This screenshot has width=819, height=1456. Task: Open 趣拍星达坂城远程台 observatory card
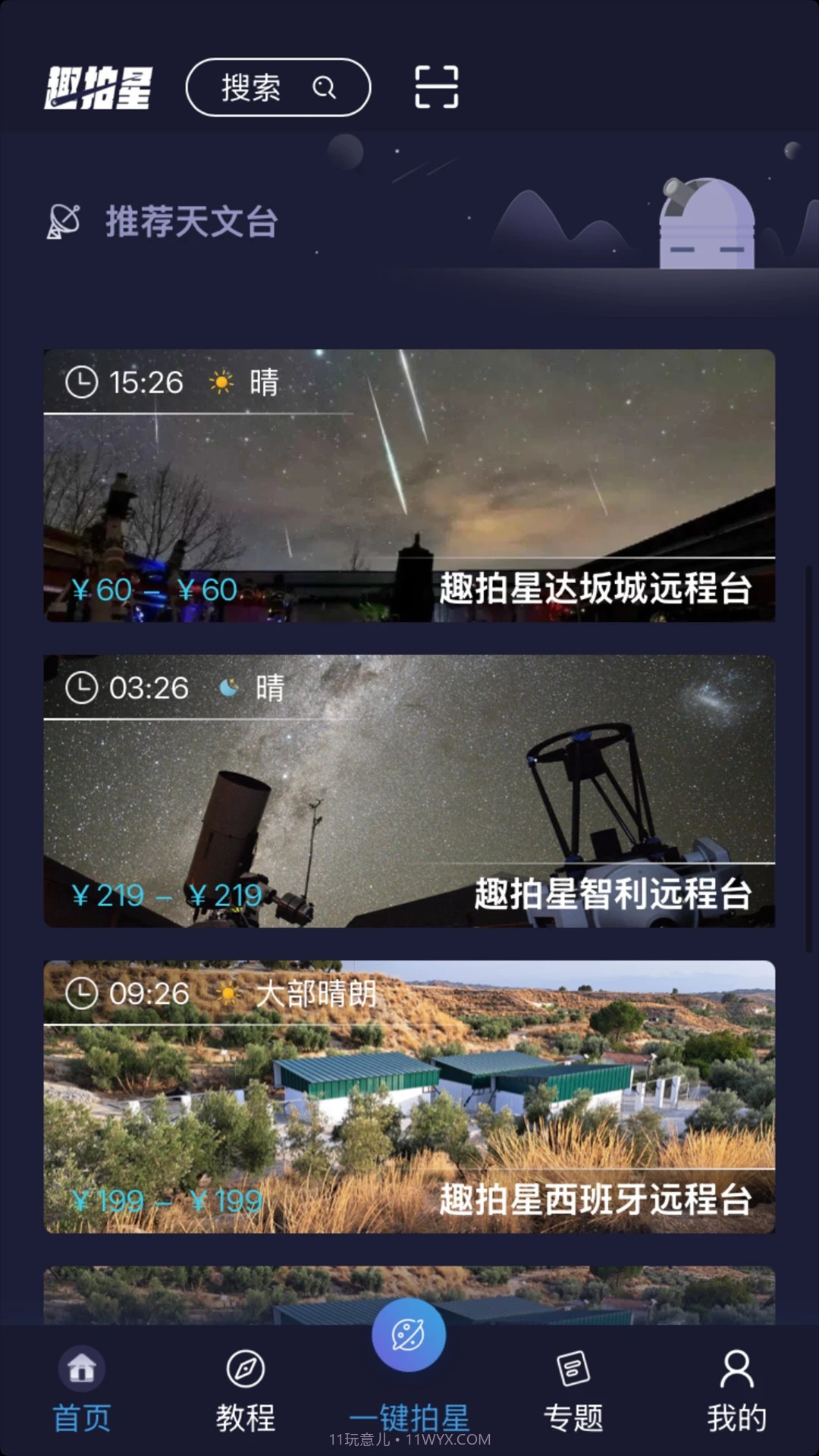click(409, 485)
